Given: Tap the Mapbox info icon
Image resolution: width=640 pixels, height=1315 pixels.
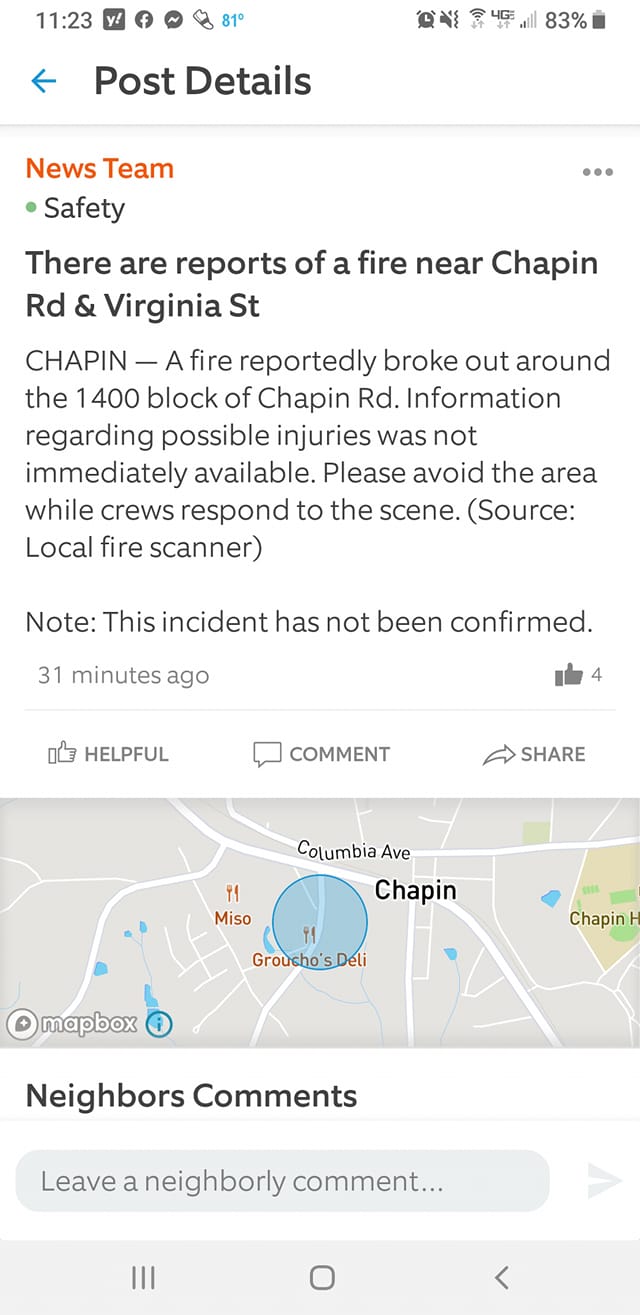Looking at the screenshot, I should [x=160, y=1024].
